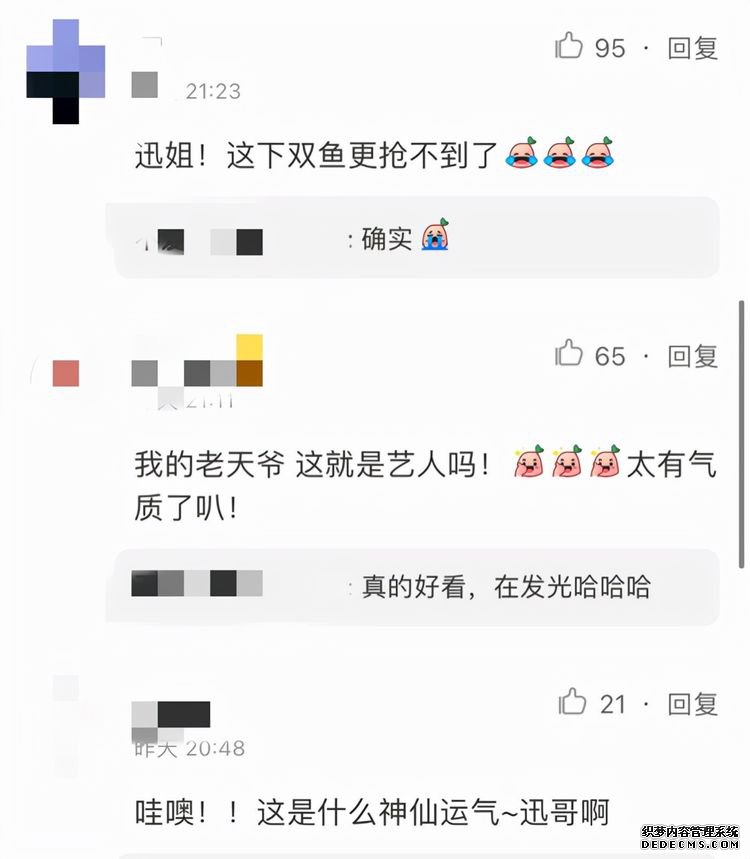Screen dimensions: 750x859
Task: Like the 哇噢 神仙运气 comment
Action: coord(572,703)
